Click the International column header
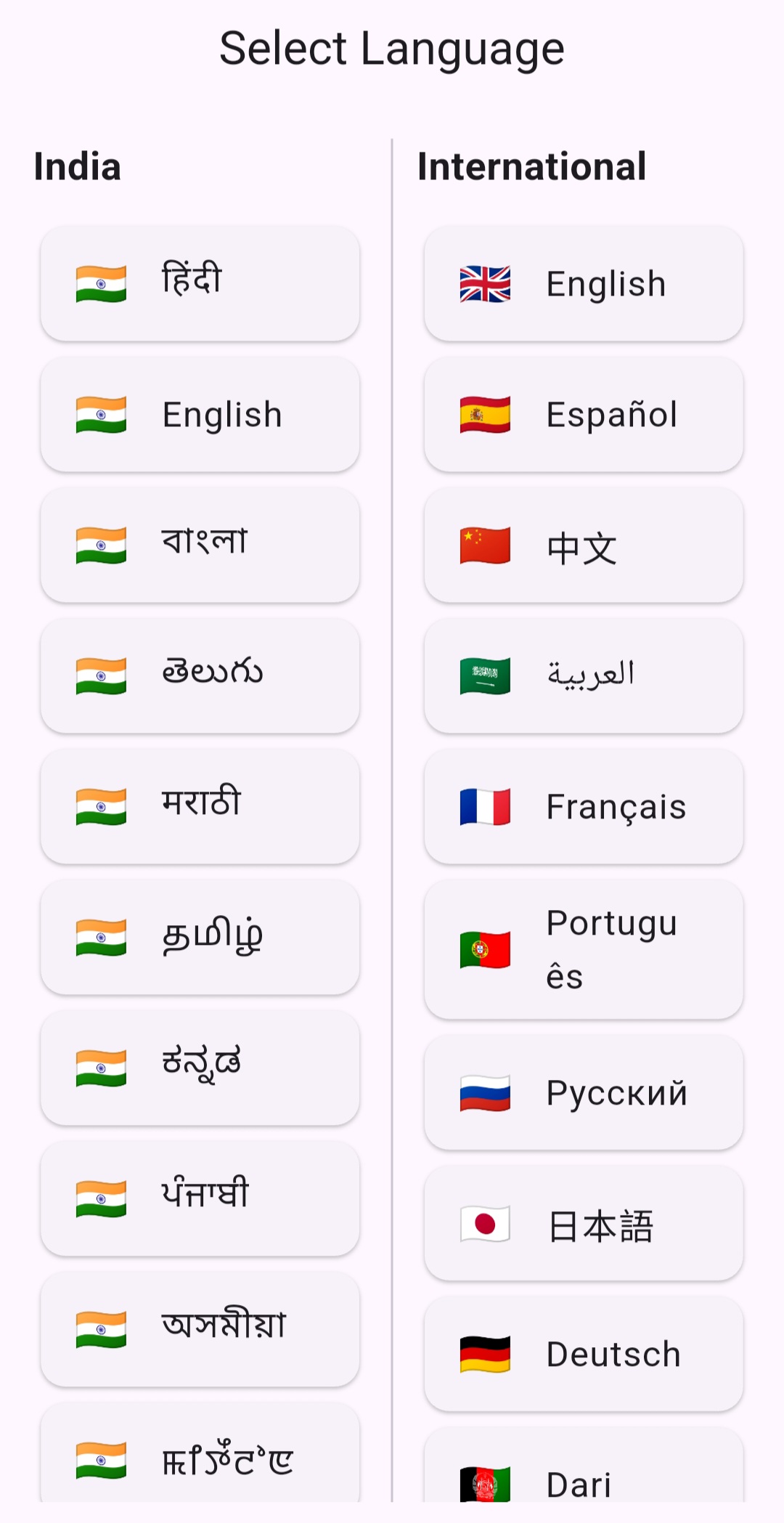Viewport: 784px width, 1523px height. pos(531,166)
